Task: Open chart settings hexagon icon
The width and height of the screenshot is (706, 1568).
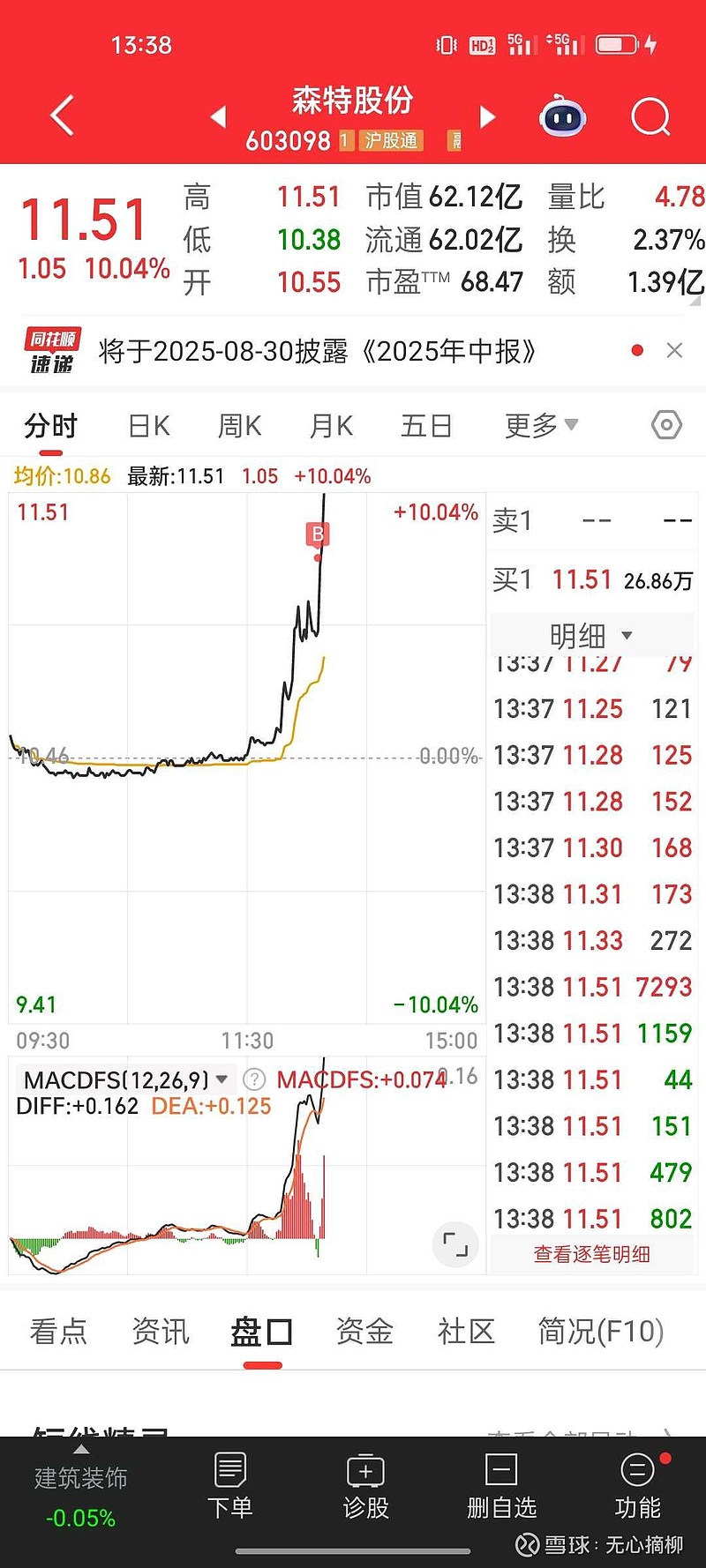Action: coord(666,425)
